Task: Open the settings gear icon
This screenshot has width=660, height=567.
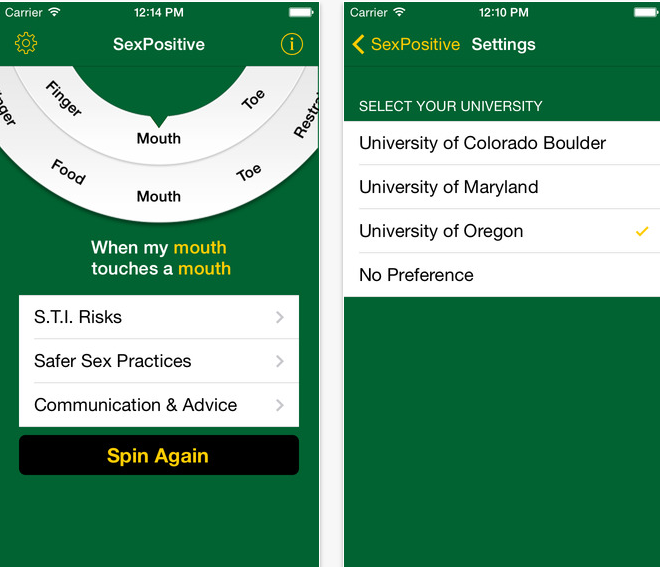Action: 26,44
